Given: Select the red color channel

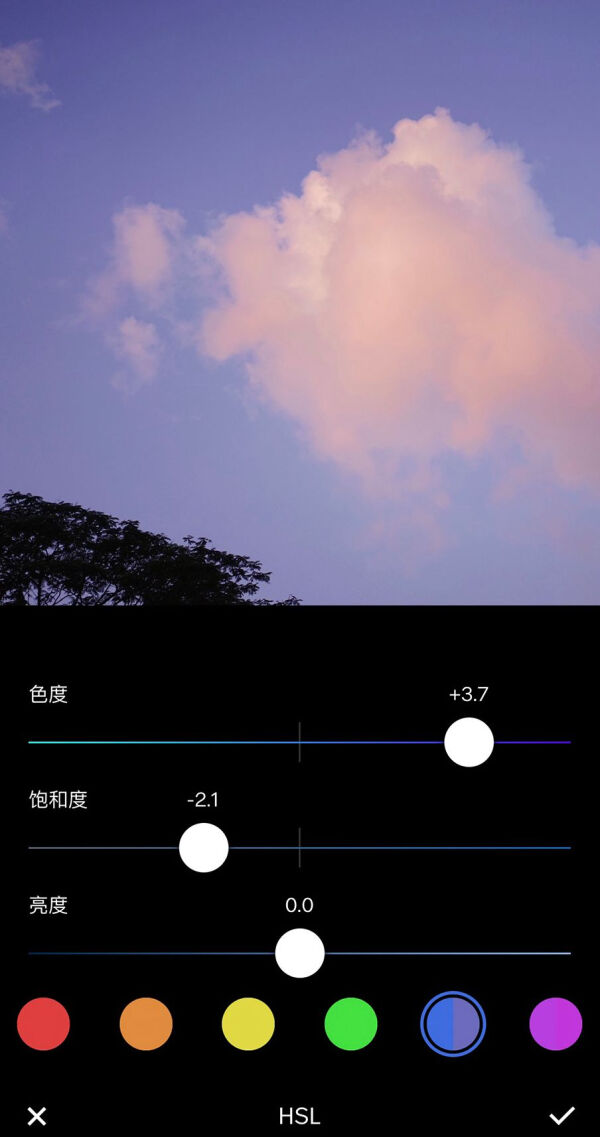Looking at the screenshot, I should click(44, 1024).
